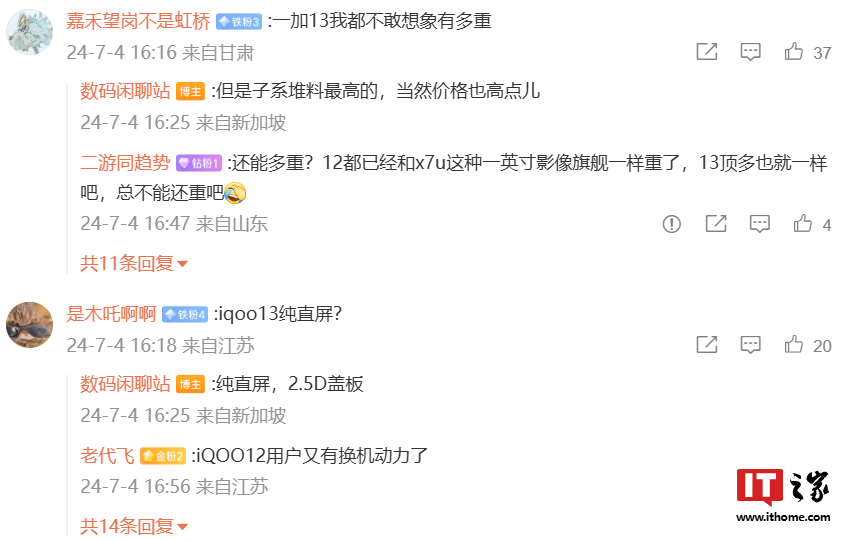This screenshot has height=541, width=844.
Task: Report 二游同趋势's reply with the alert icon
Action: [672, 224]
